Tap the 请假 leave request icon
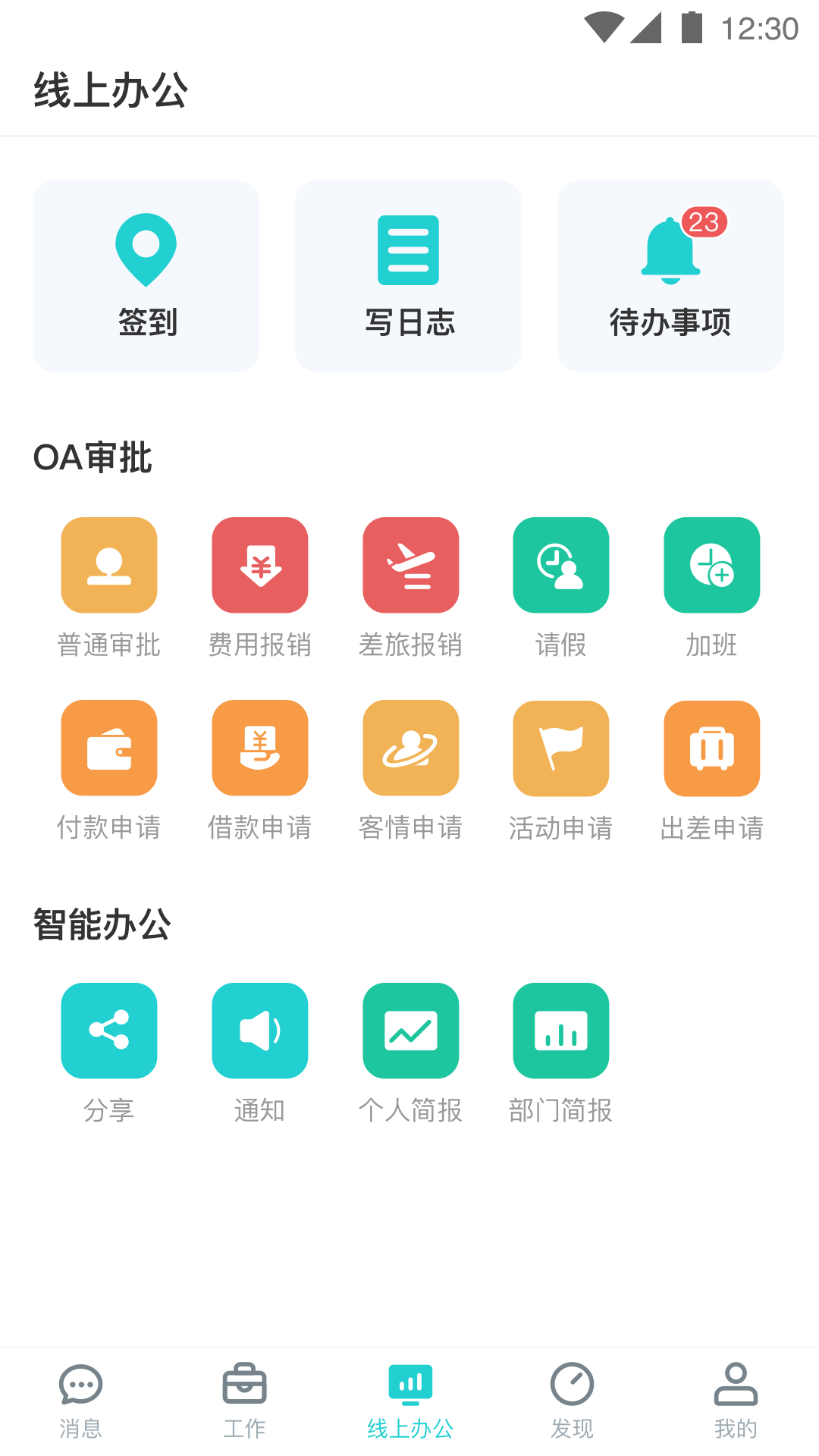819x1456 pixels. pyautogui.click(x=561, y=565)
